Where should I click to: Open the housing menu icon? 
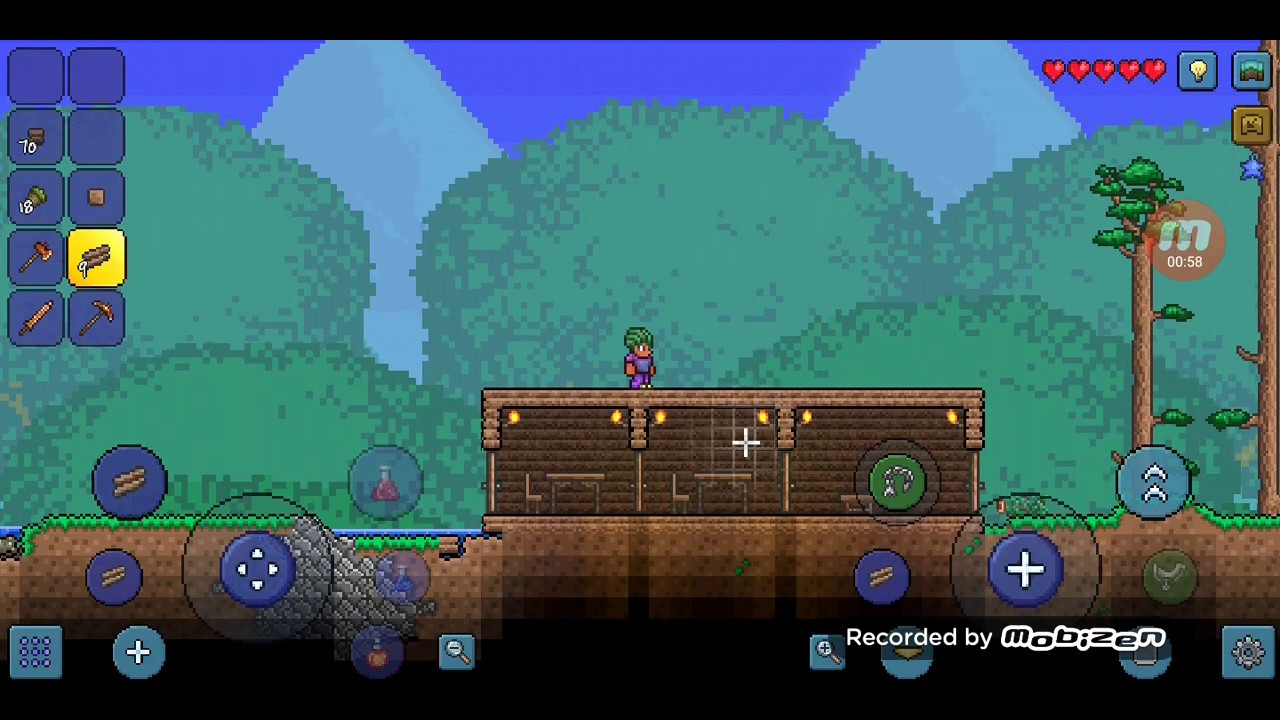1251,125
